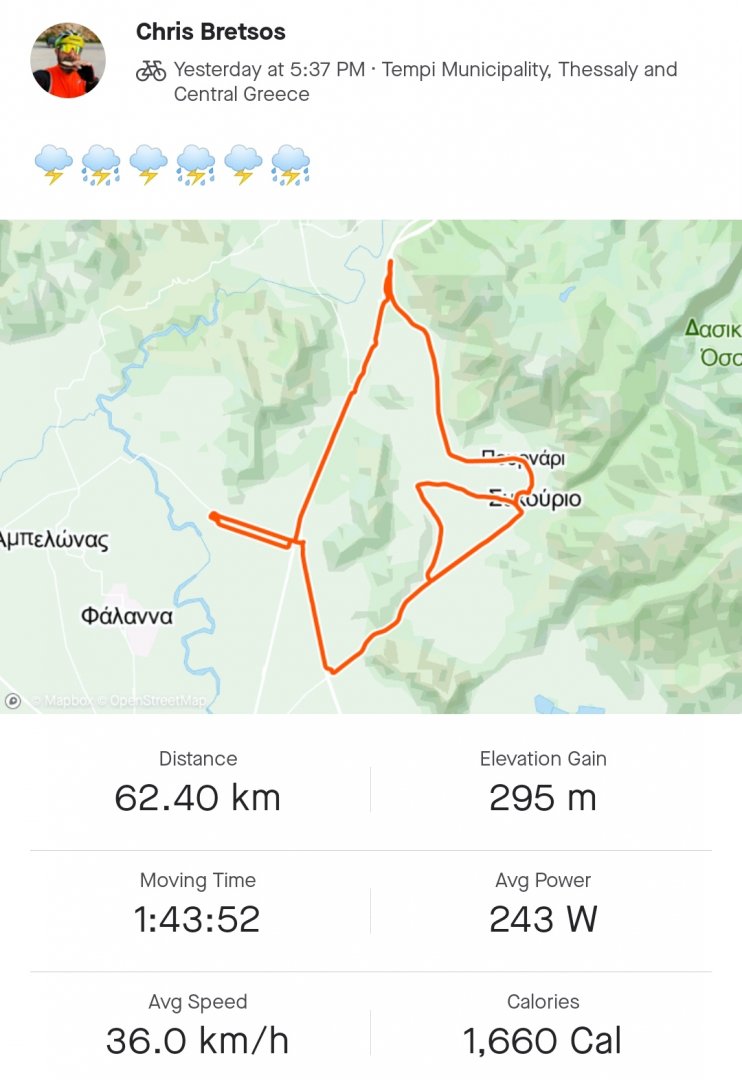Open Chris Bretsos's profile picture
The image size is (742, 1080).
[68, 61]
